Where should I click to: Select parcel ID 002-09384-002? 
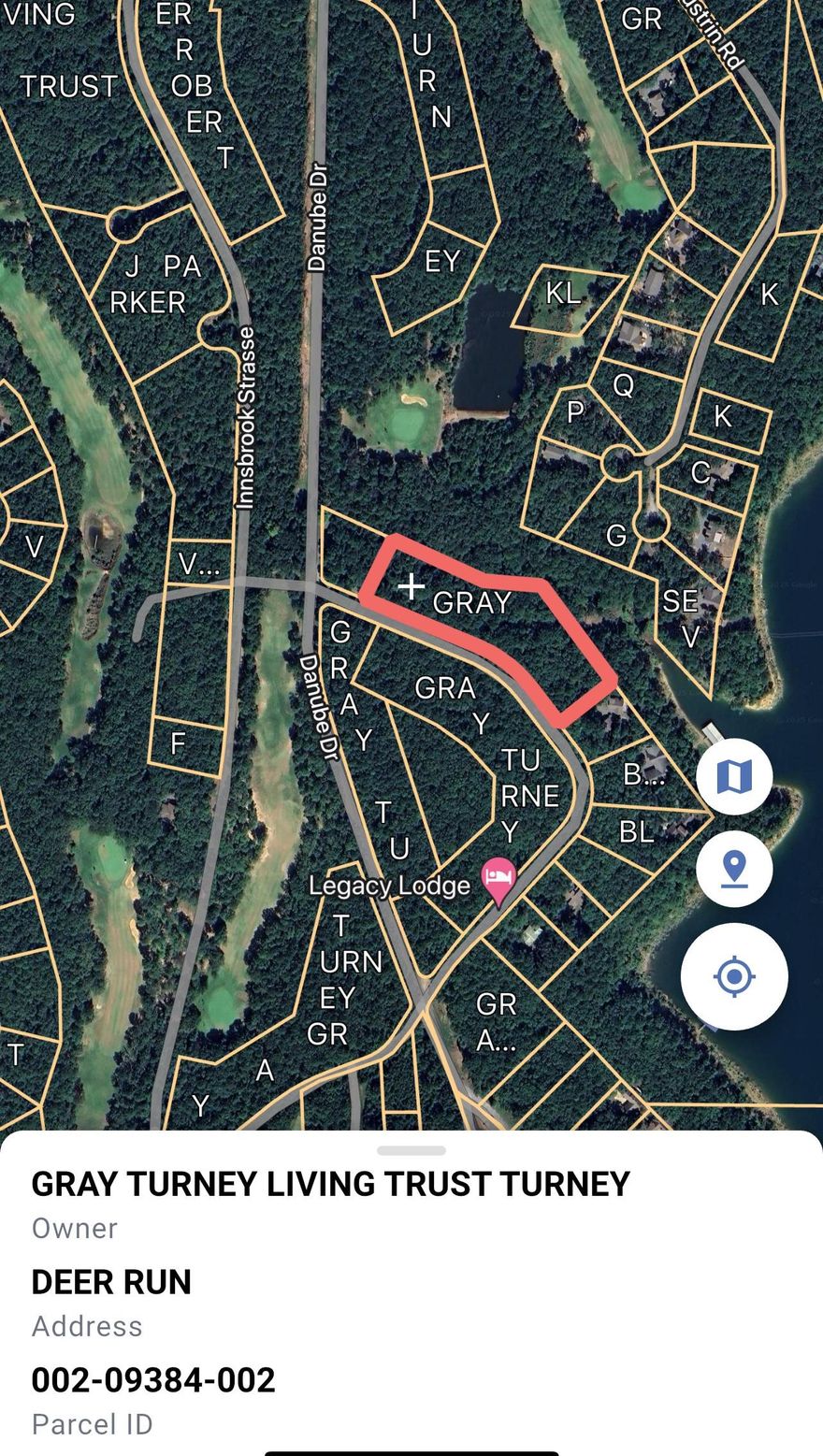click(x=152, y=1378)
